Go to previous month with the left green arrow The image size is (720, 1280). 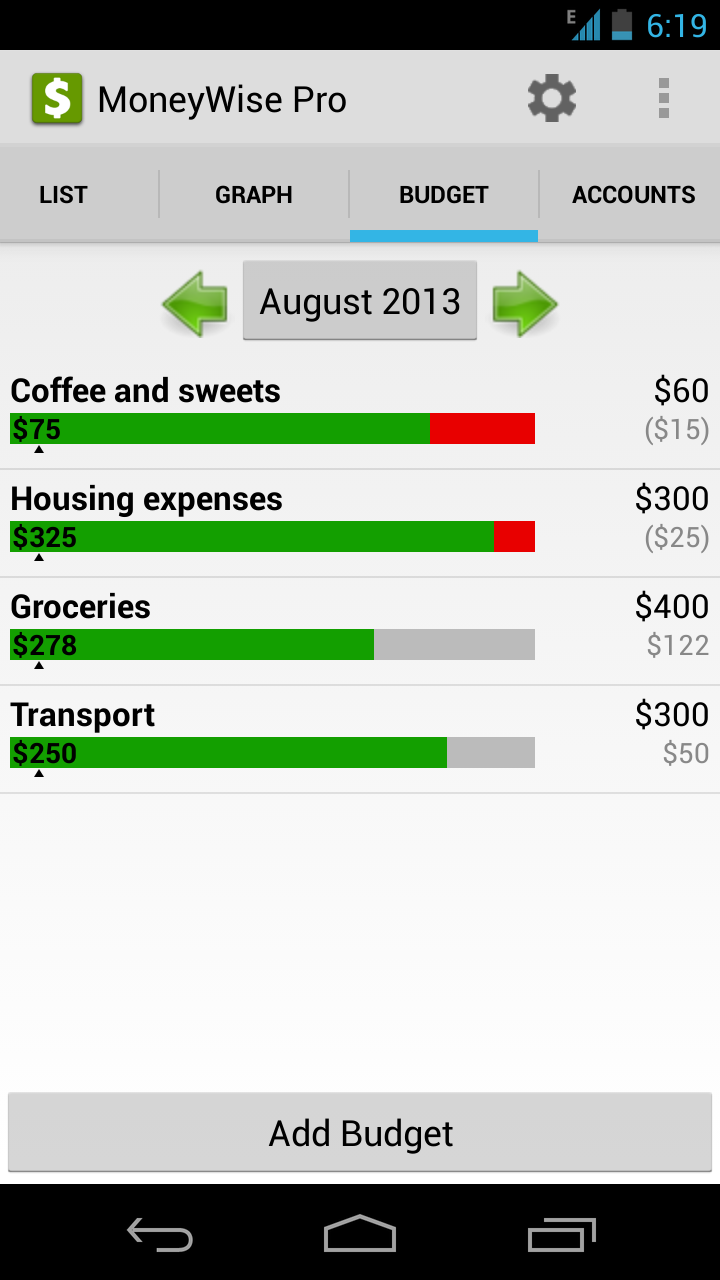pyautogui.click(x=194, y=301)
